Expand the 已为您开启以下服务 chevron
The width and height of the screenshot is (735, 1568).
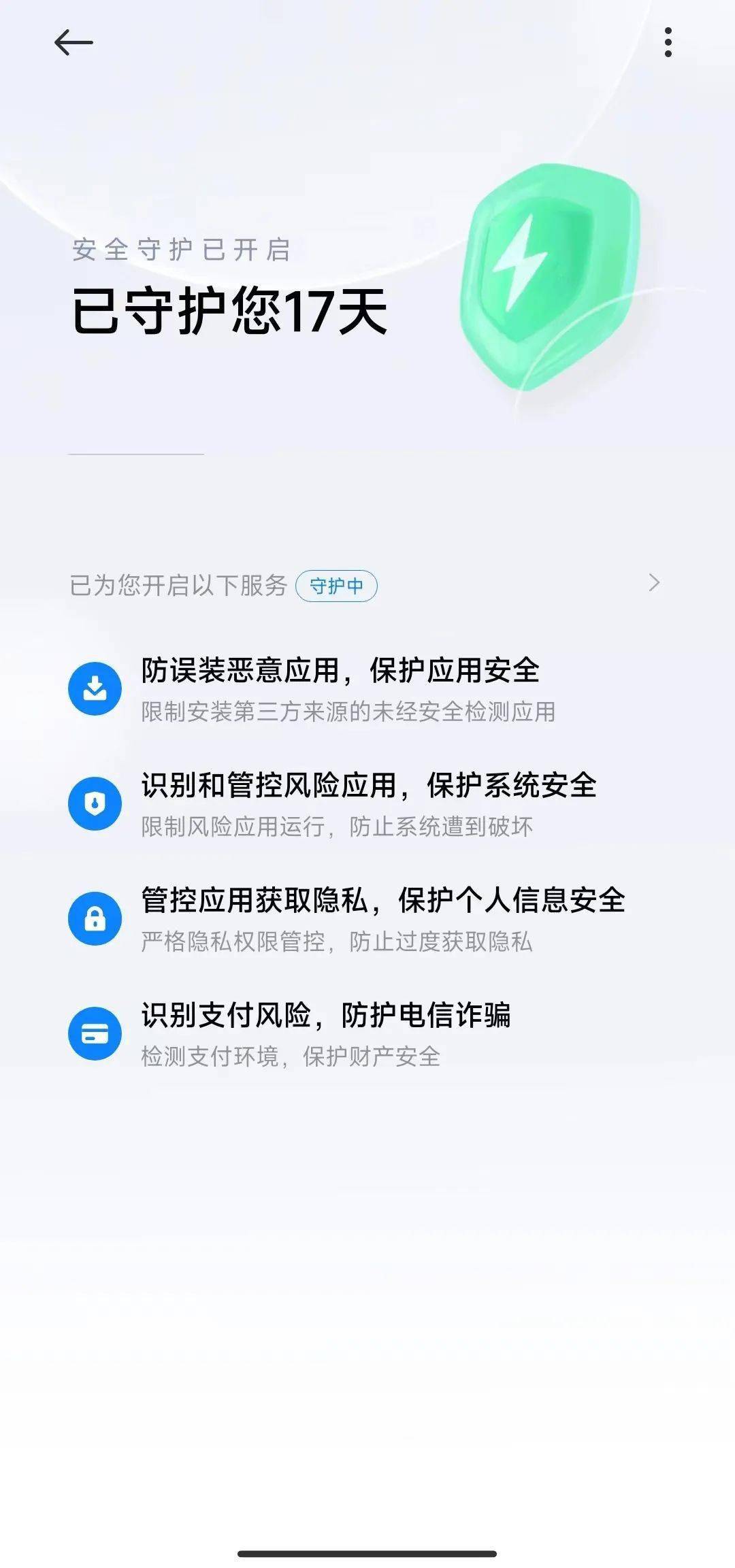point(654,583)
